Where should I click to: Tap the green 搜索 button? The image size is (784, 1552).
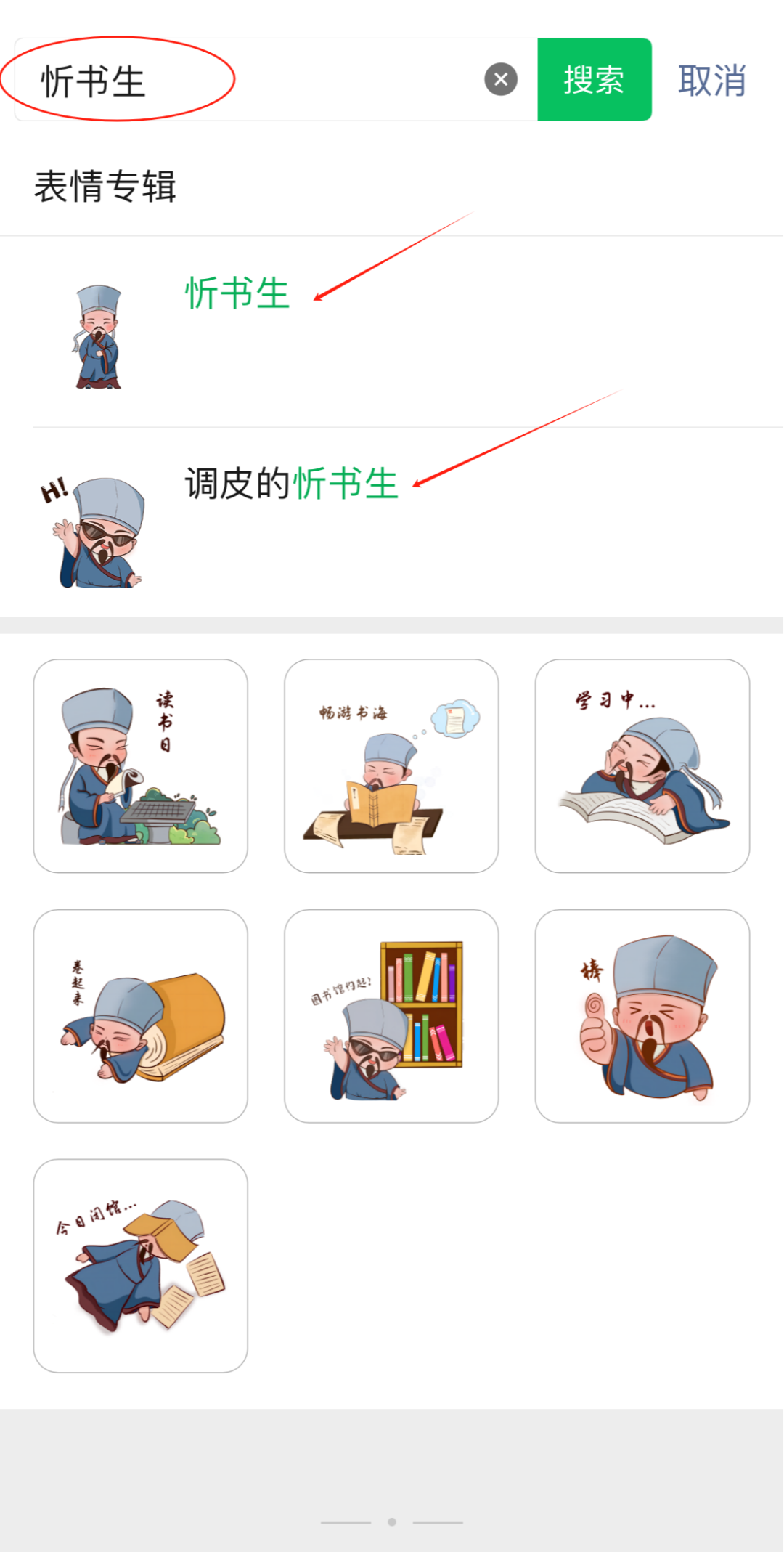click(594, 79)
